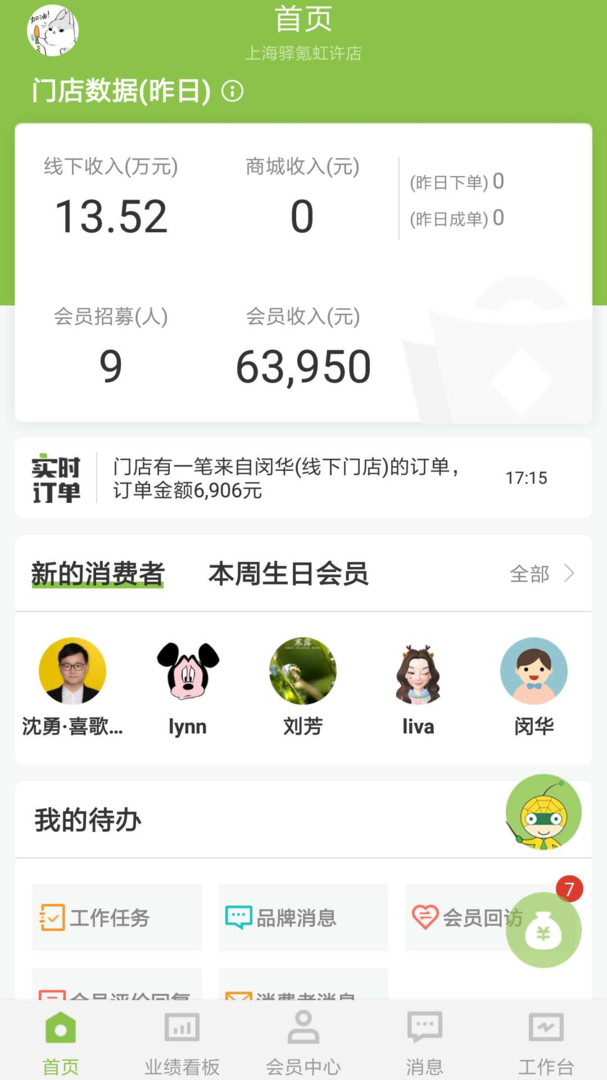The width and height of the screenshot is (607, 1080).
Task: Switch to the 消息 tab
Action: coord(424,1042)
